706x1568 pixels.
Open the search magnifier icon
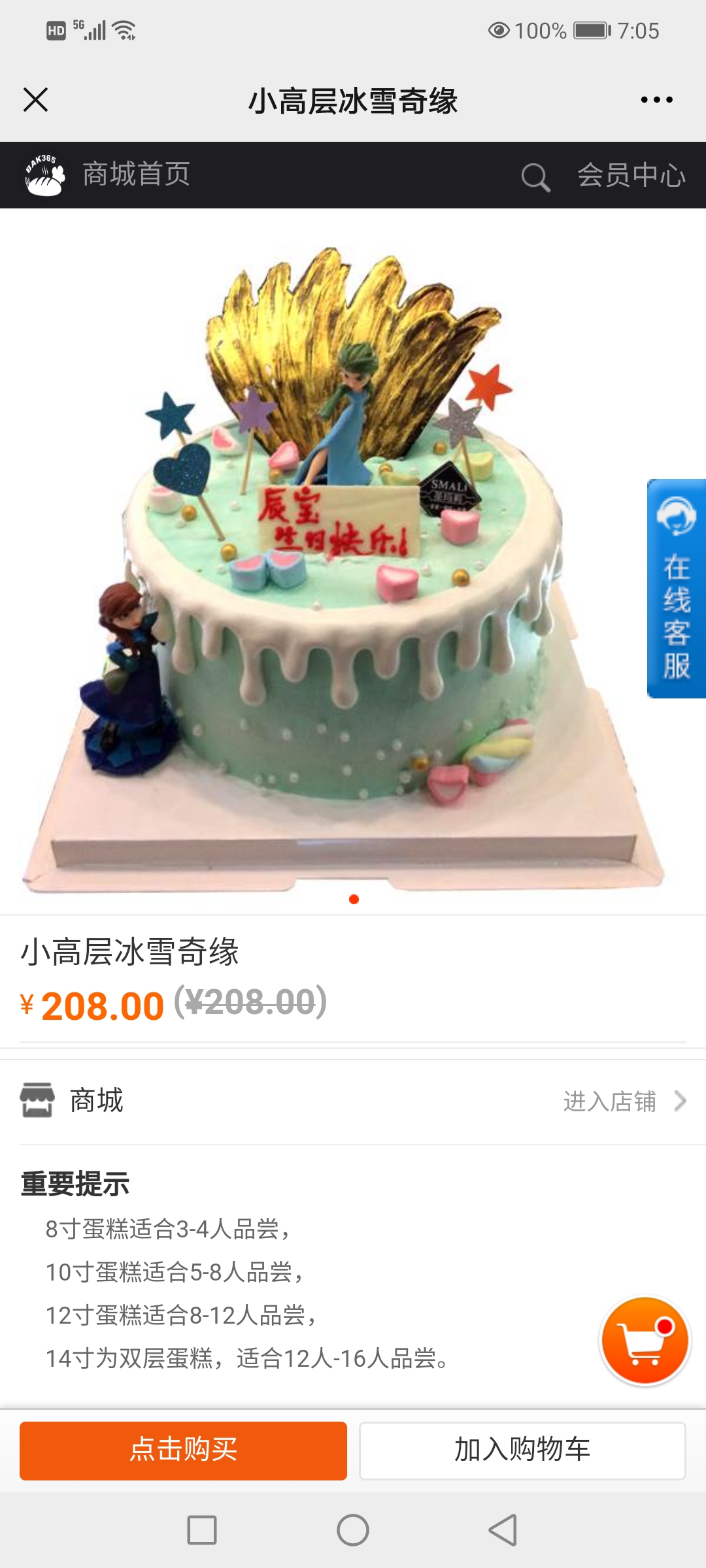point(535,176)
